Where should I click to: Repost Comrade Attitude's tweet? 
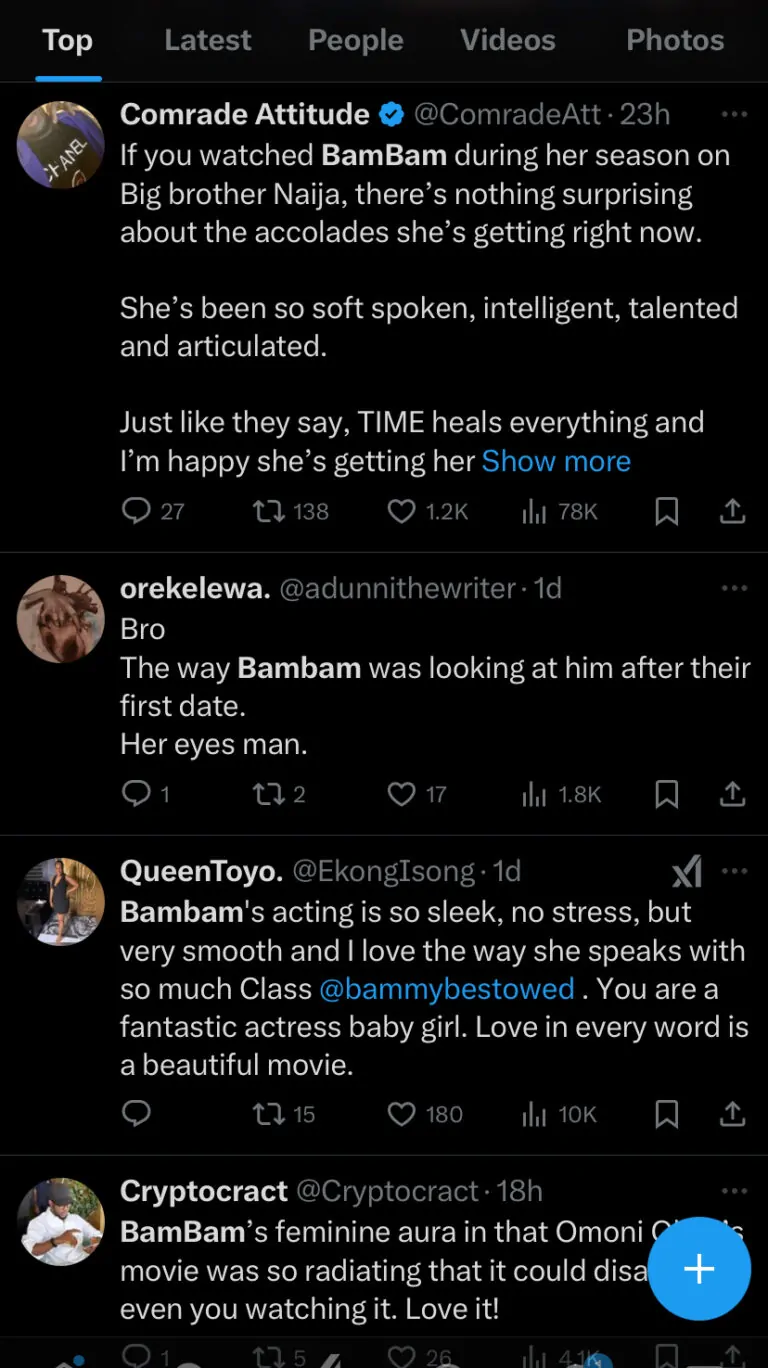(x=266, y=512)
